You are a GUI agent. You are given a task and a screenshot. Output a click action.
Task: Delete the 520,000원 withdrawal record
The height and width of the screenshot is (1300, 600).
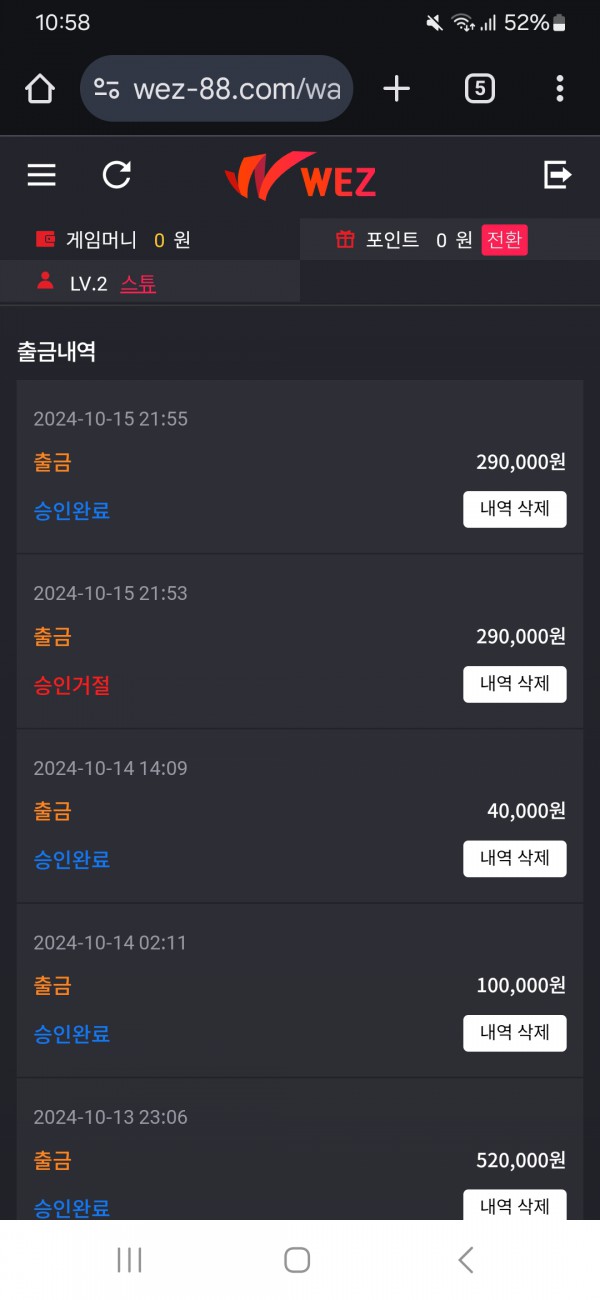click(514, 1205)
